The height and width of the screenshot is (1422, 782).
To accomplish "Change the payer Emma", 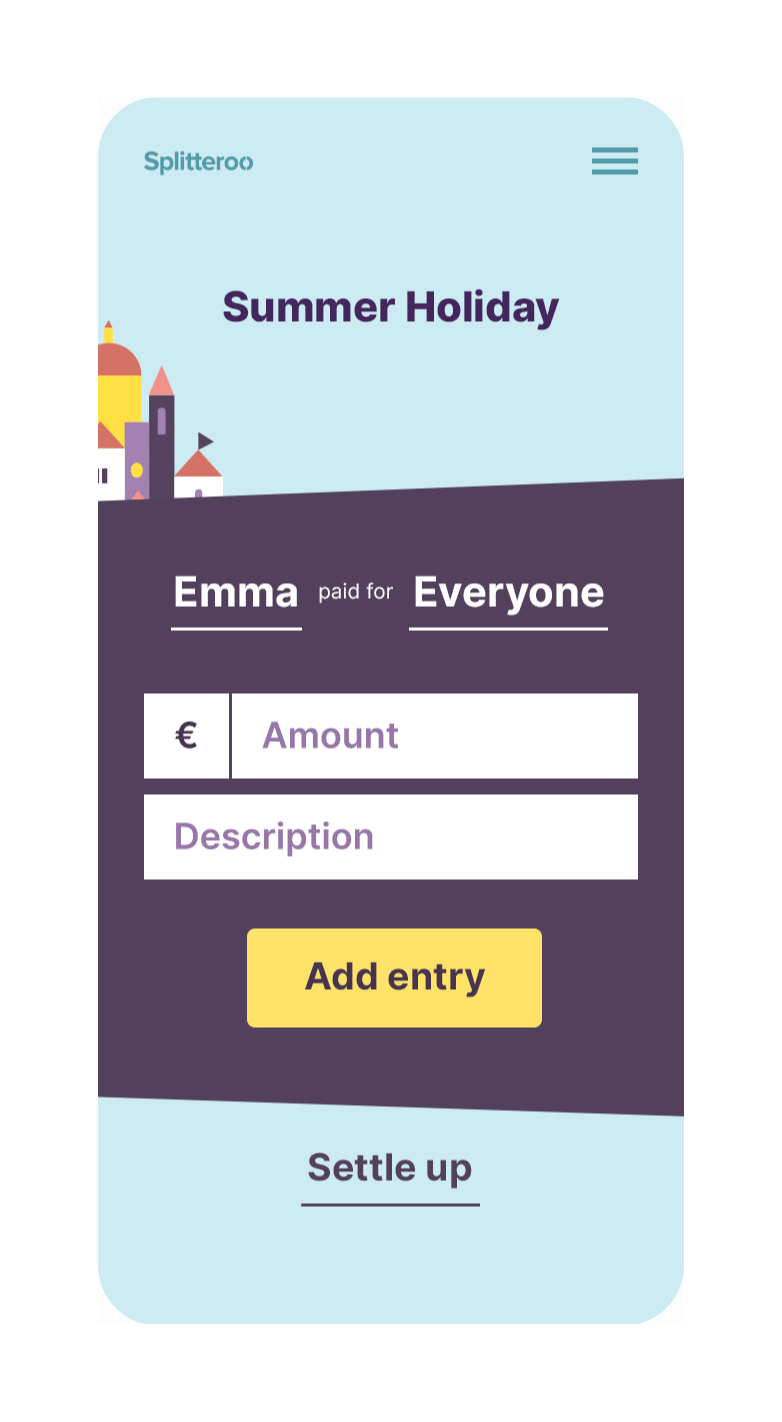I will [236, 594].
